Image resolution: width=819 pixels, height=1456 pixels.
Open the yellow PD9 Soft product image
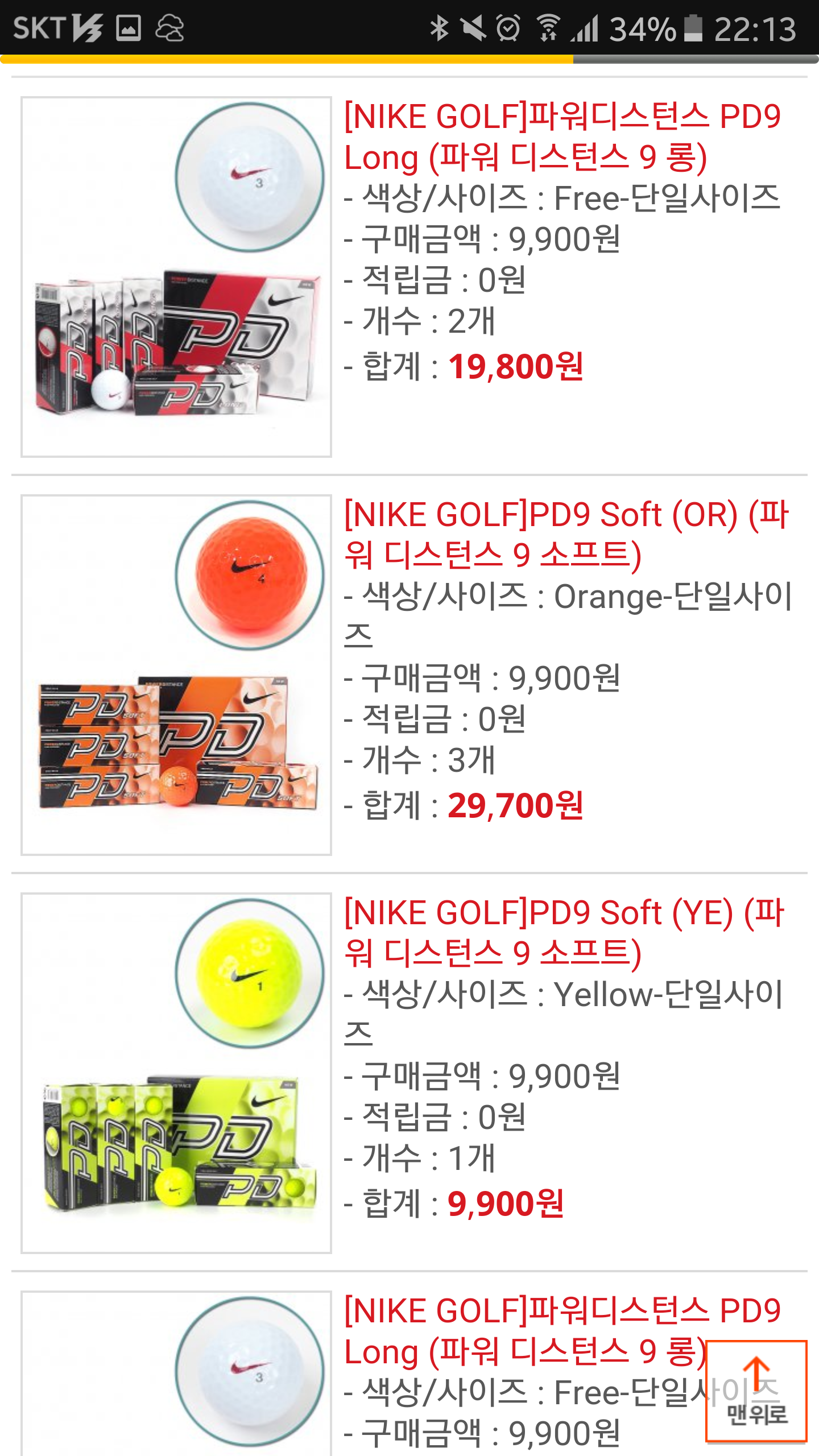(x=176, y=1073)
